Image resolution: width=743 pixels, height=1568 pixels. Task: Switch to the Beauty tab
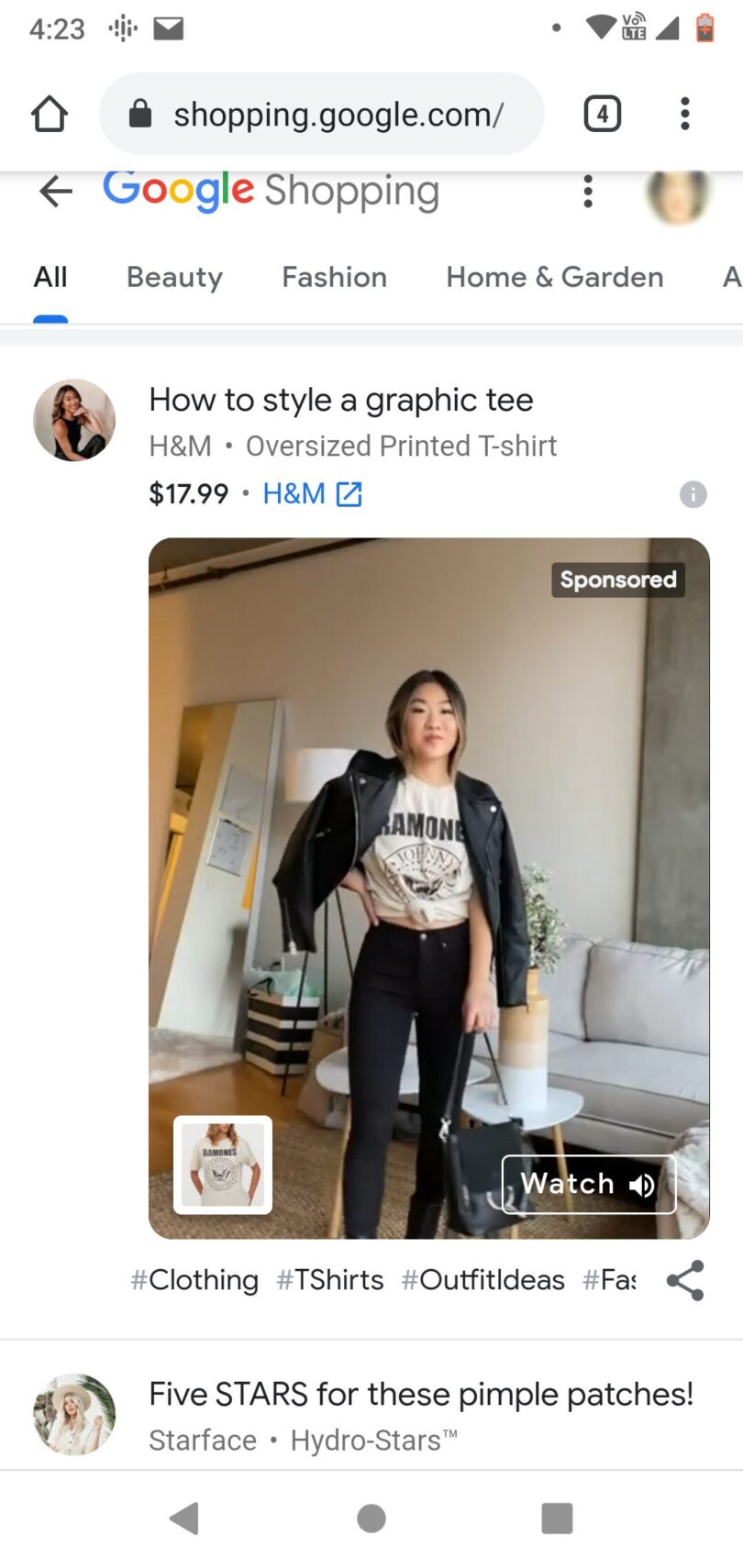pos(174,277)
